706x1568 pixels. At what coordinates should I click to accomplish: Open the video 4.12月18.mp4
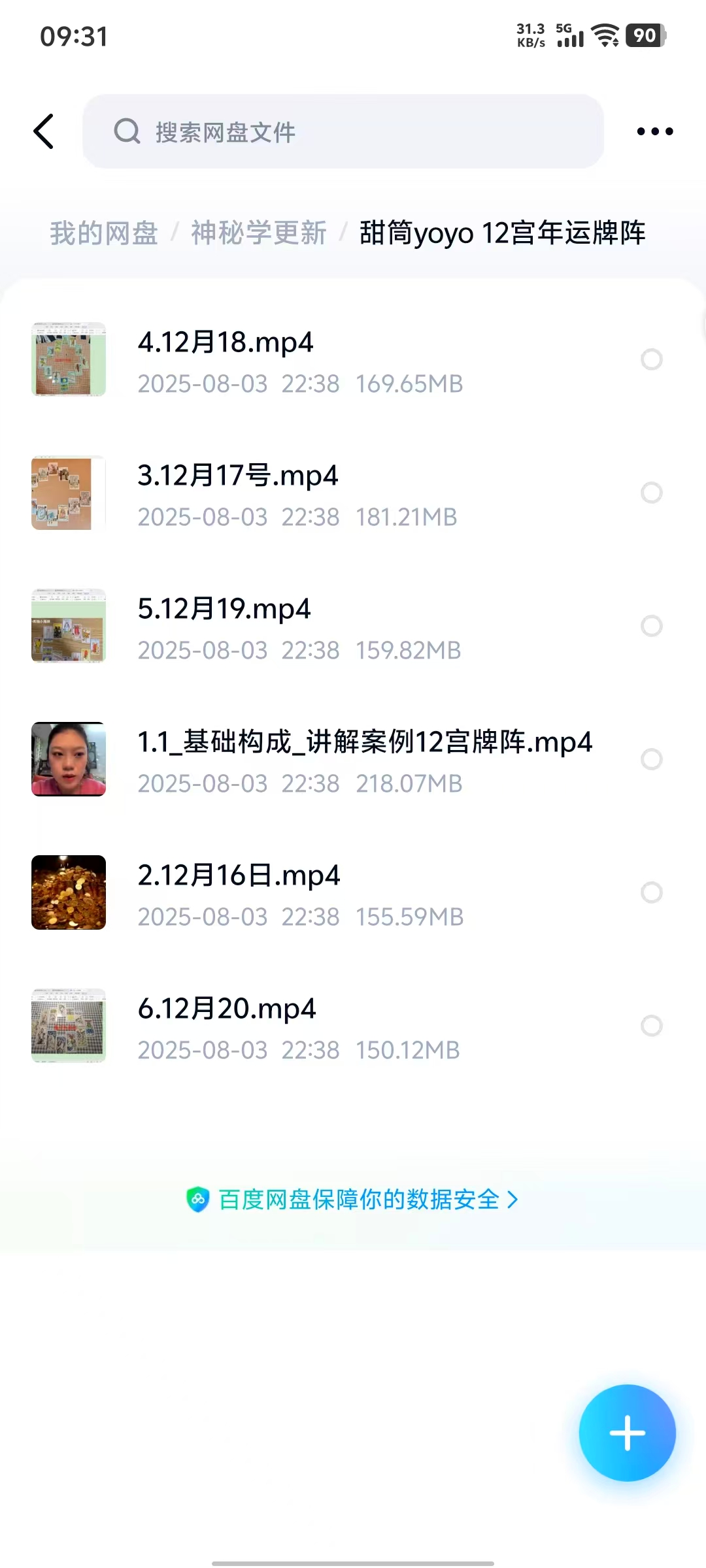coord(226,342)
